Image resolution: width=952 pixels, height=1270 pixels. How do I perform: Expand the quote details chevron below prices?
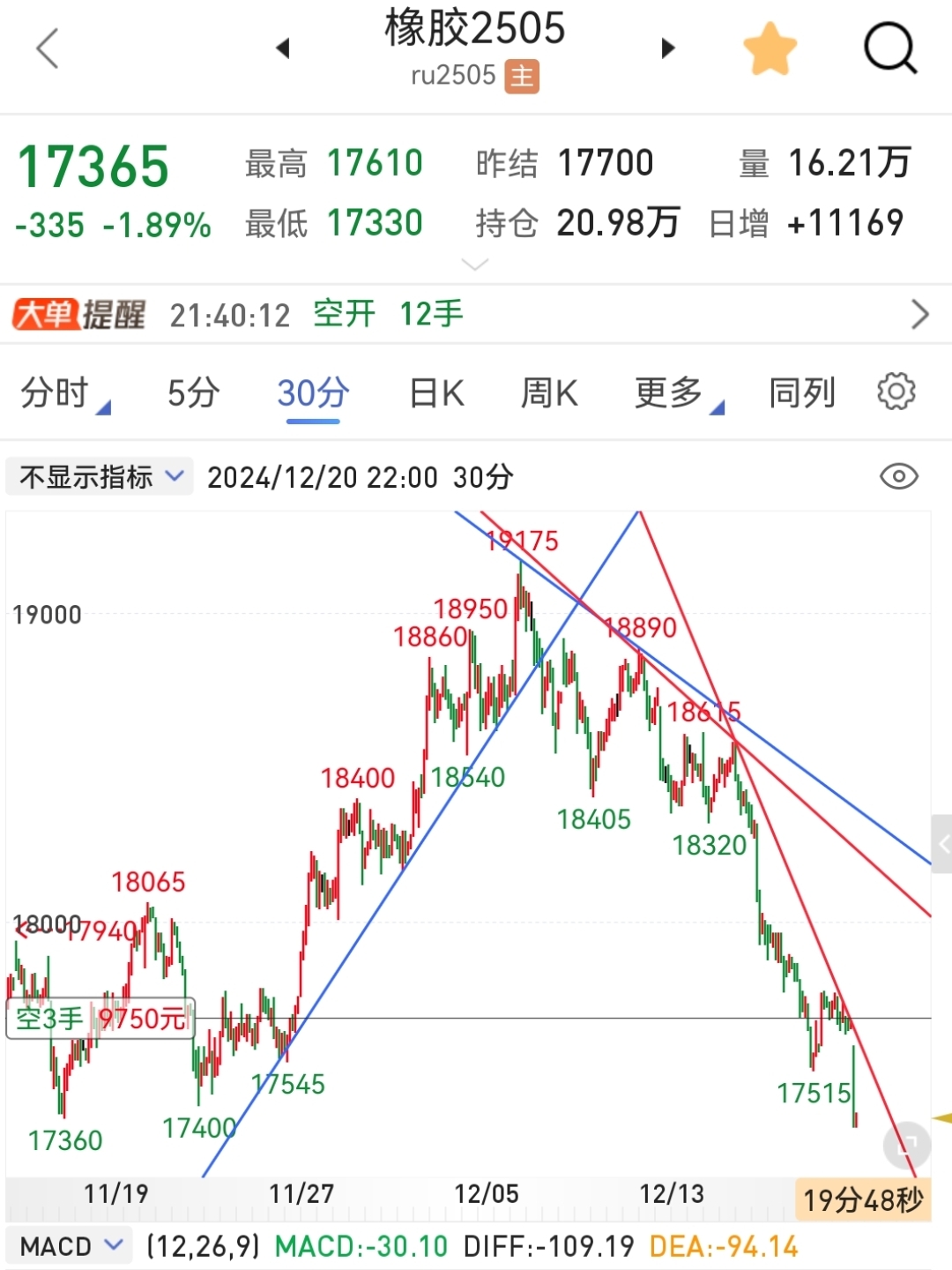click(x=475, y=264)
